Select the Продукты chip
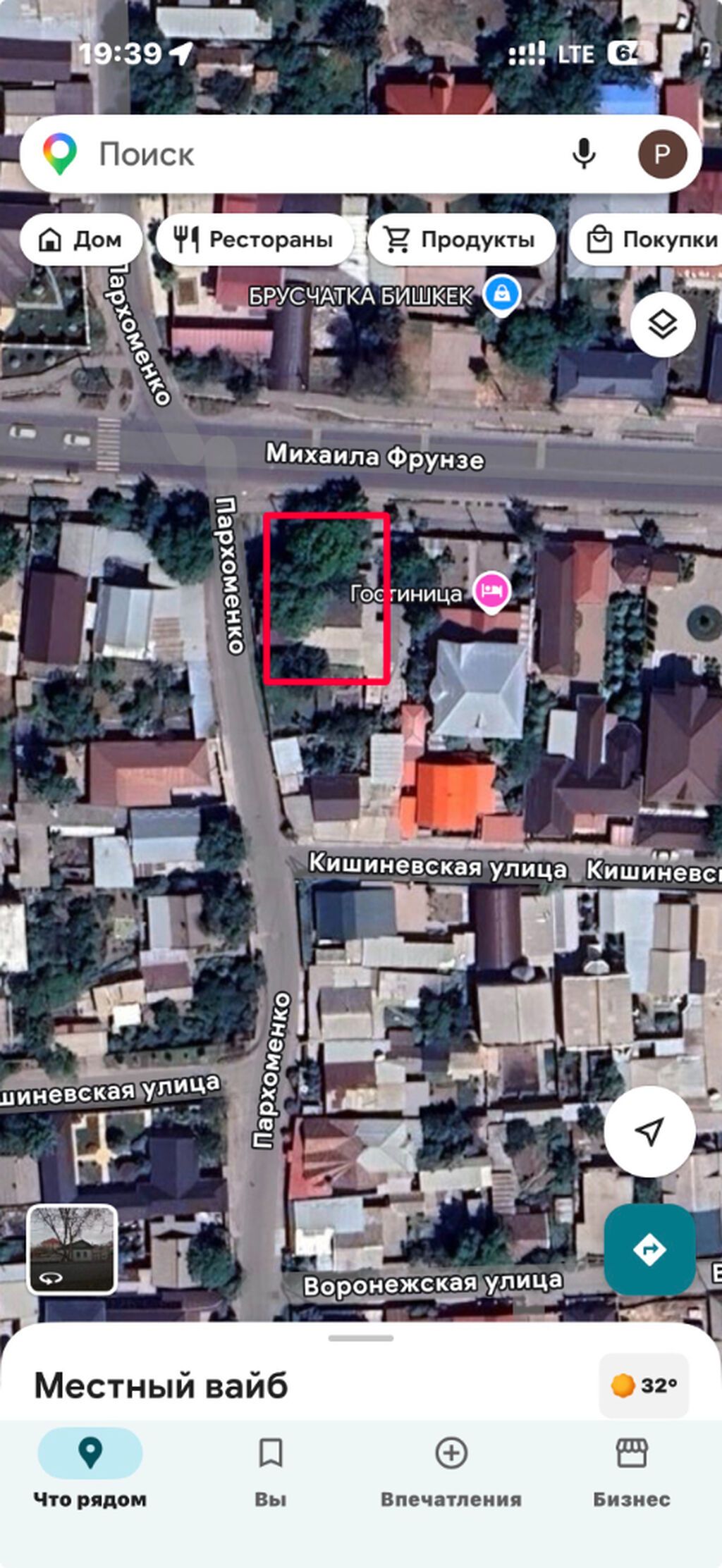The width and height of the screenshot is (722, 1568). [461, 240]
